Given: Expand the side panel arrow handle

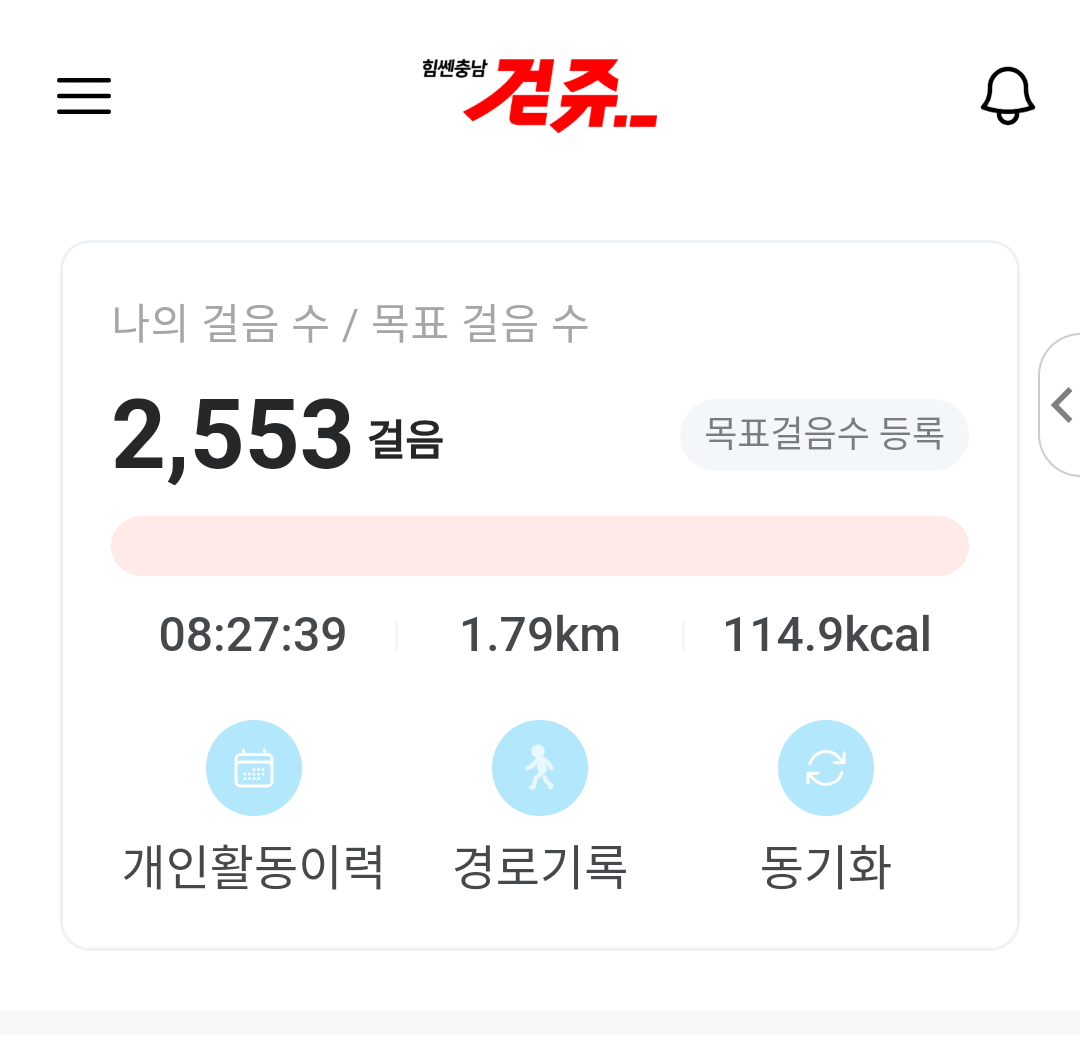Looking at the screenshot, I should [x=1062, y=405].
